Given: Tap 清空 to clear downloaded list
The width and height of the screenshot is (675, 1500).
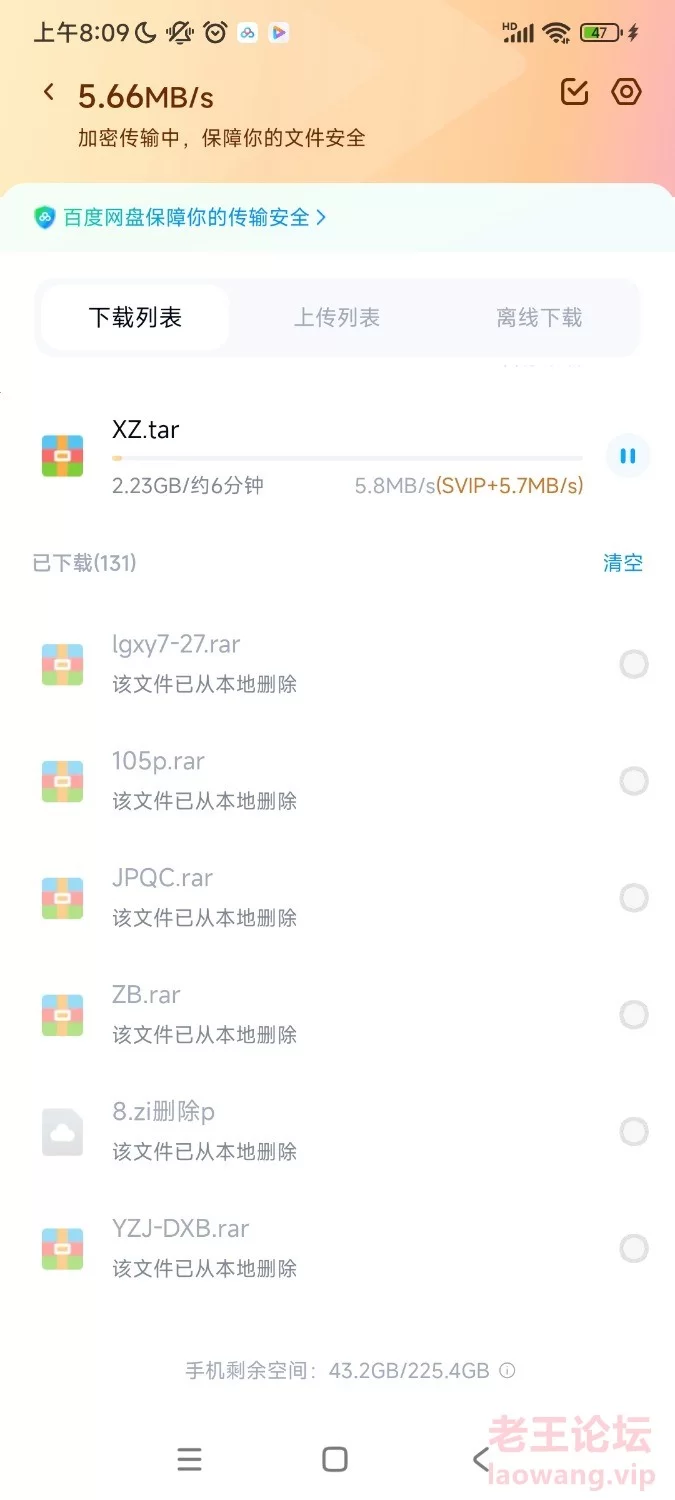Looking at the screenshot, I should pos(622,563).
